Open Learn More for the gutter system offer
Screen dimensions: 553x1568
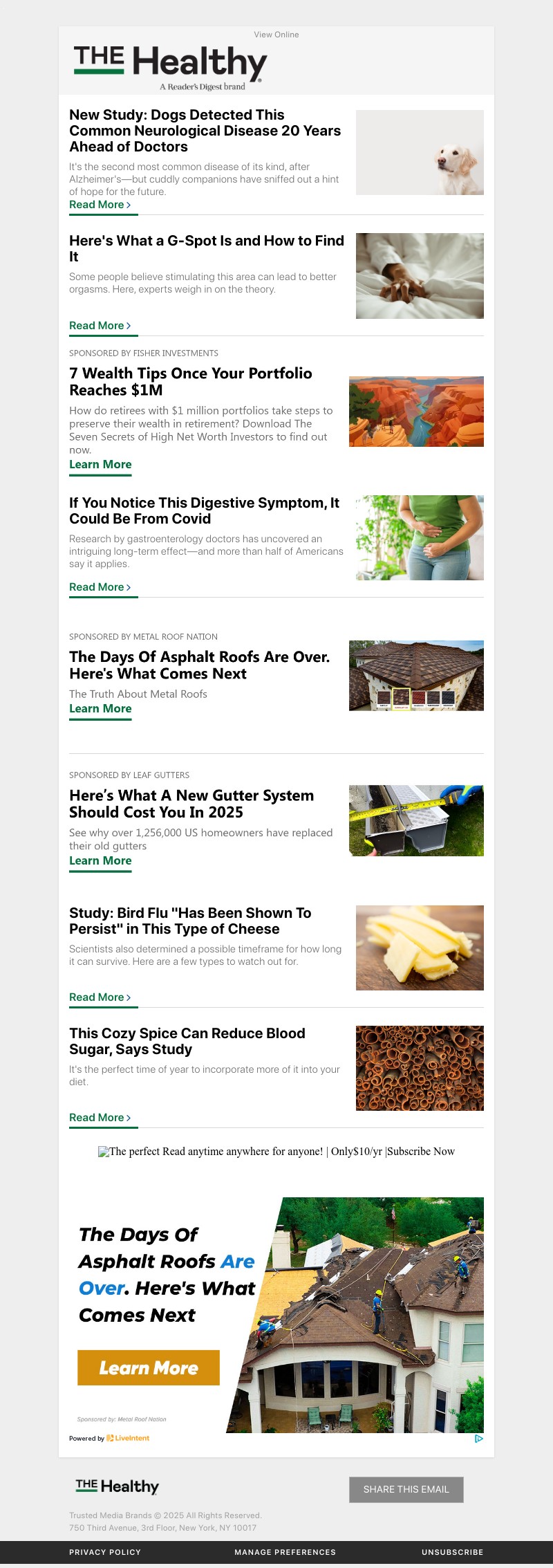(x=100, y=861)
